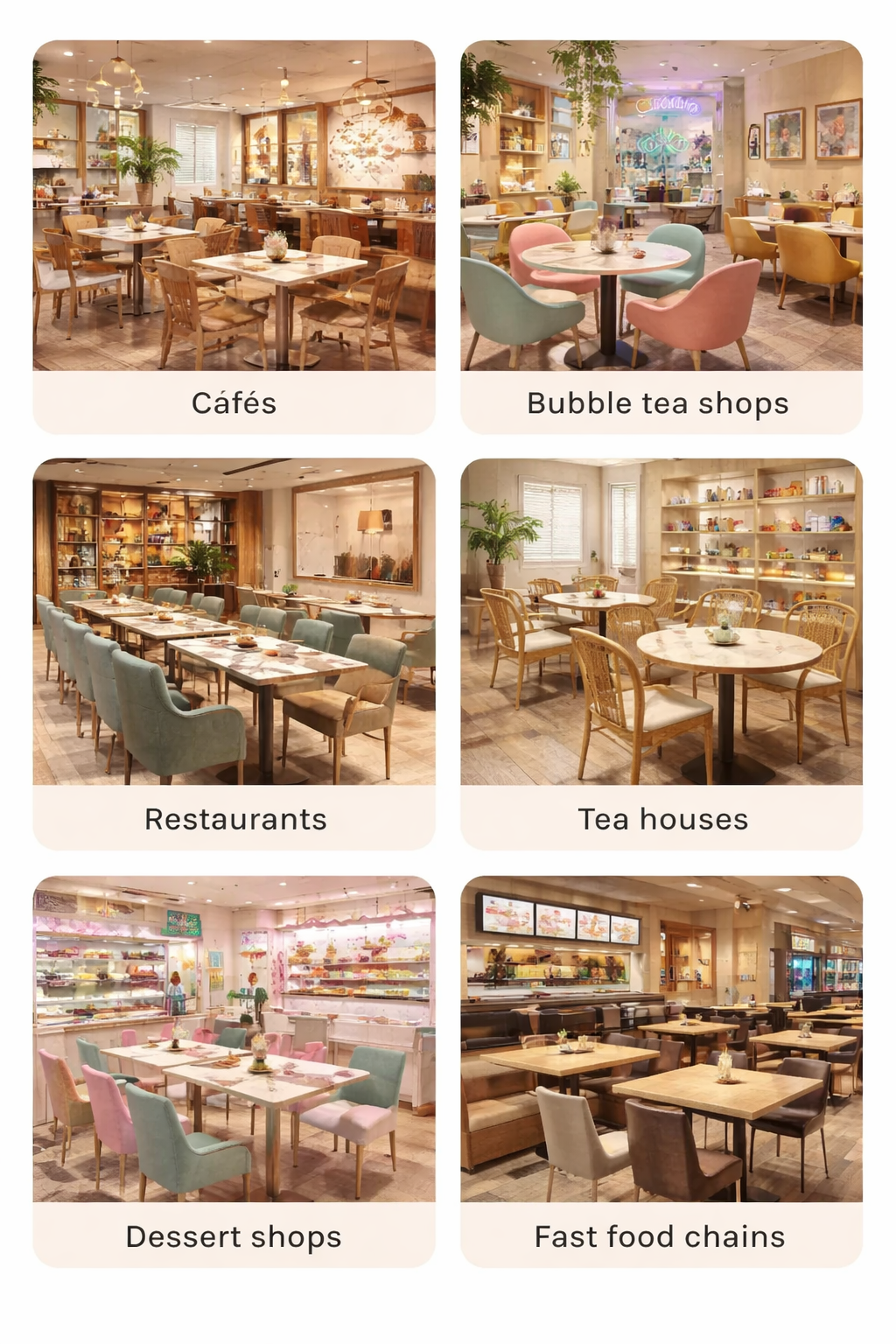Open the Tea houses card

pyautogui.click(x=661, y=654)
